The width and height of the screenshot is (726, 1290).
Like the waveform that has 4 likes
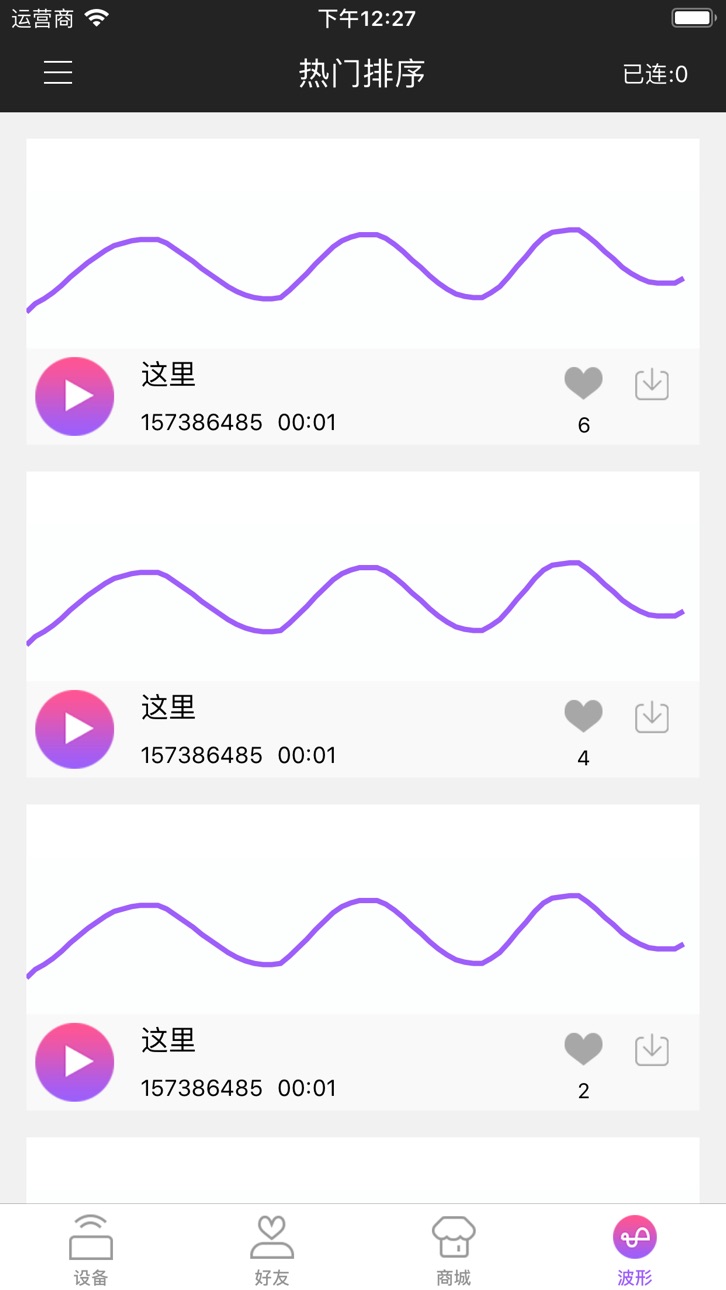tap(584, 716)
